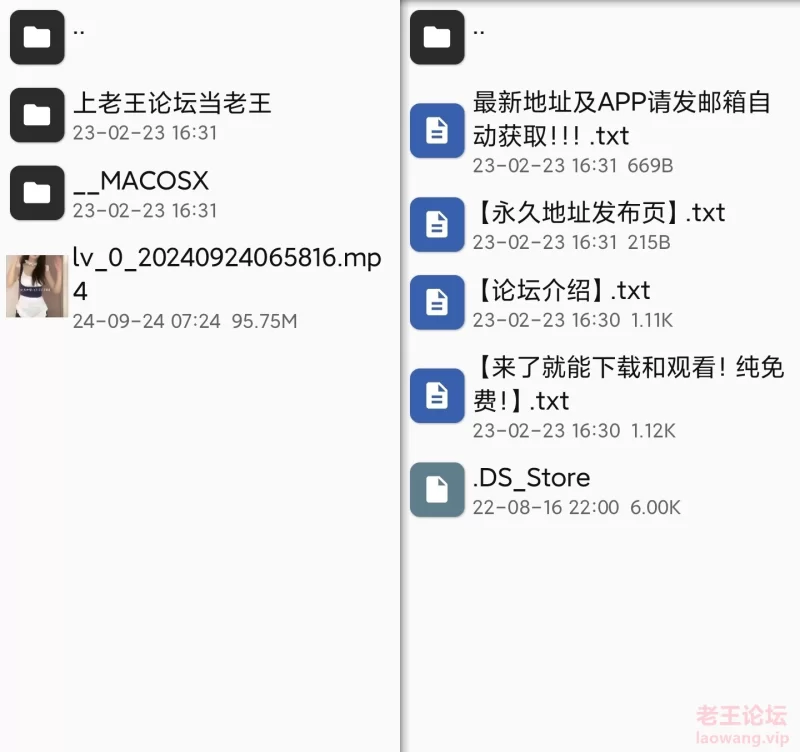Select the .DS_Store file
Image resolution: width=800 pixels, height=752 pixels.
tap(531, 478)
